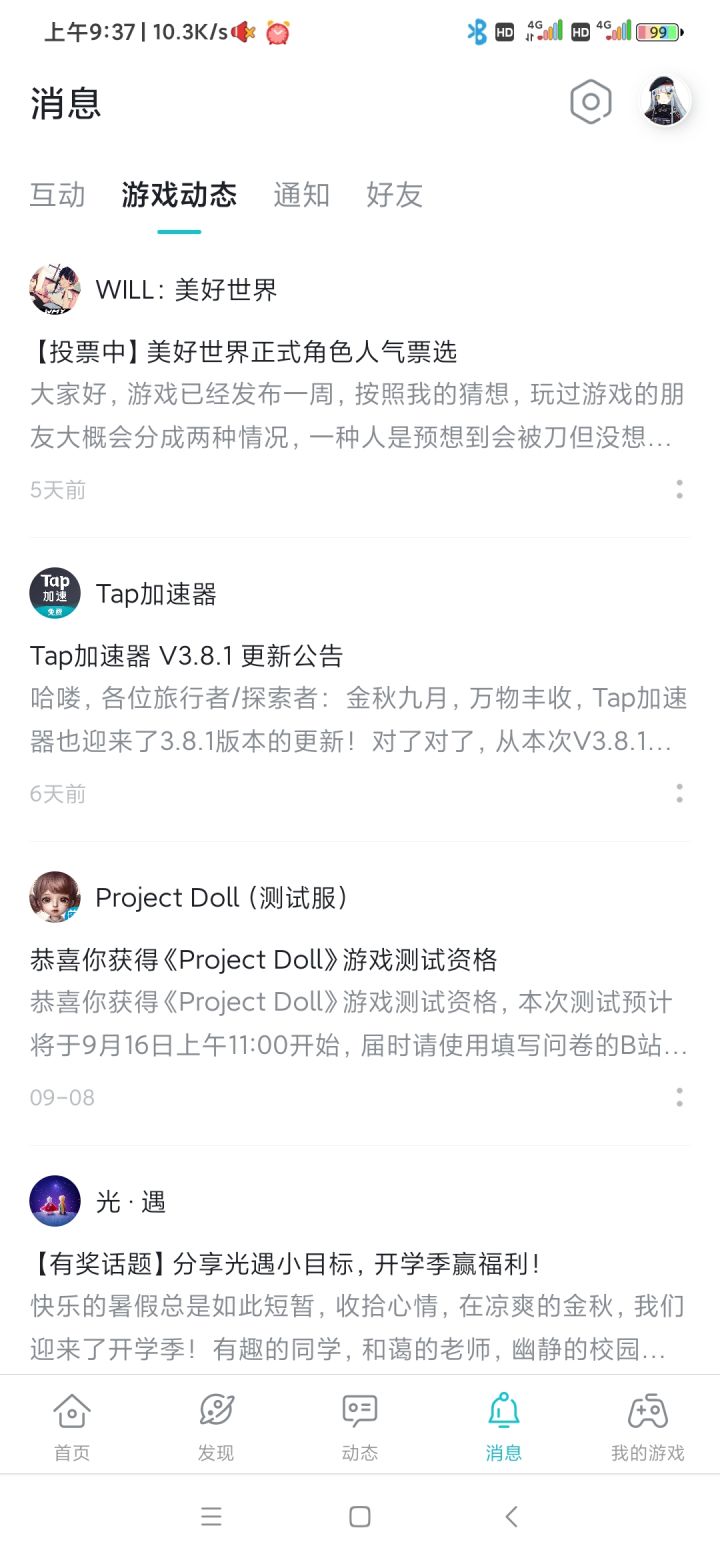Open more options for the WILL: 美好世界 post
Viewport: 720px width, 1560px height.
point(679,489)
